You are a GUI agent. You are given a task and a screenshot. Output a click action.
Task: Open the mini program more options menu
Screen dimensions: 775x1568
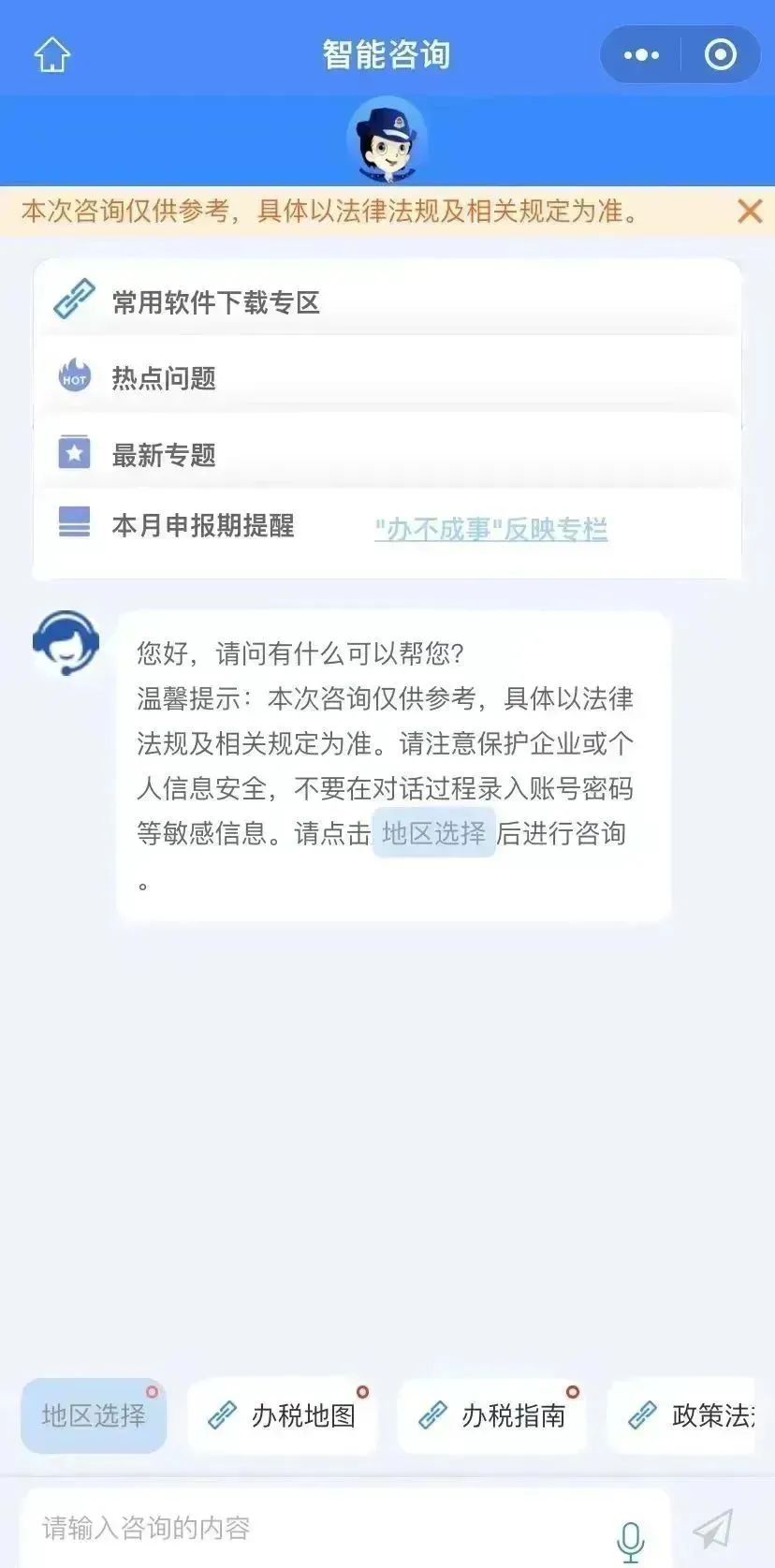click(x=641, y=55)
